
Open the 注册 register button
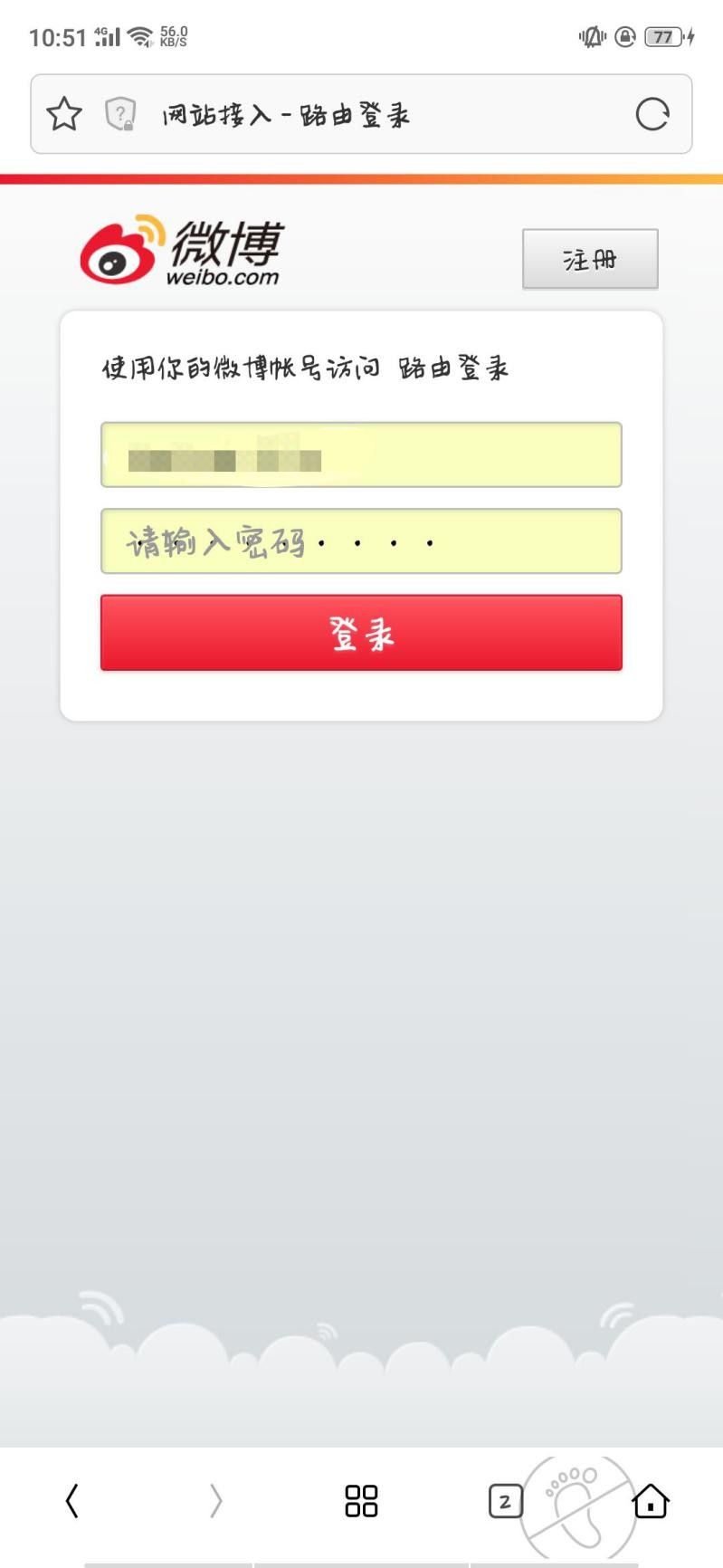coord(590,259)
